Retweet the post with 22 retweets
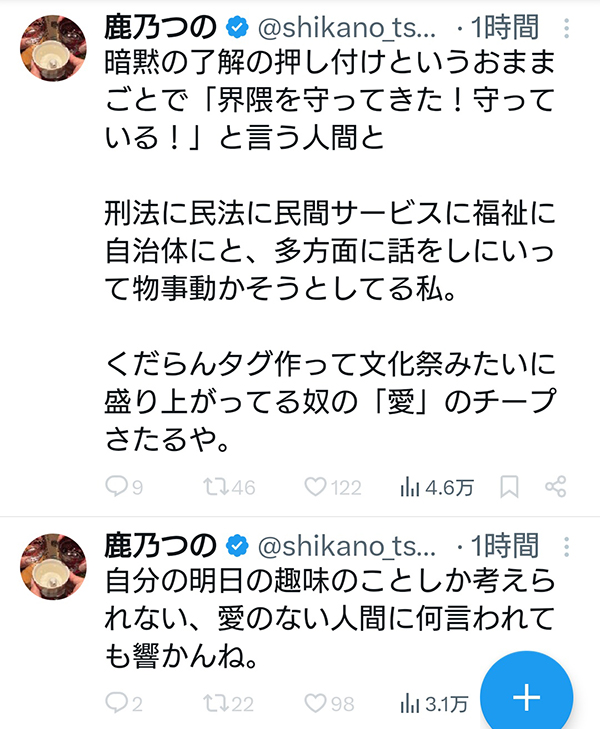 pos(215,704)
